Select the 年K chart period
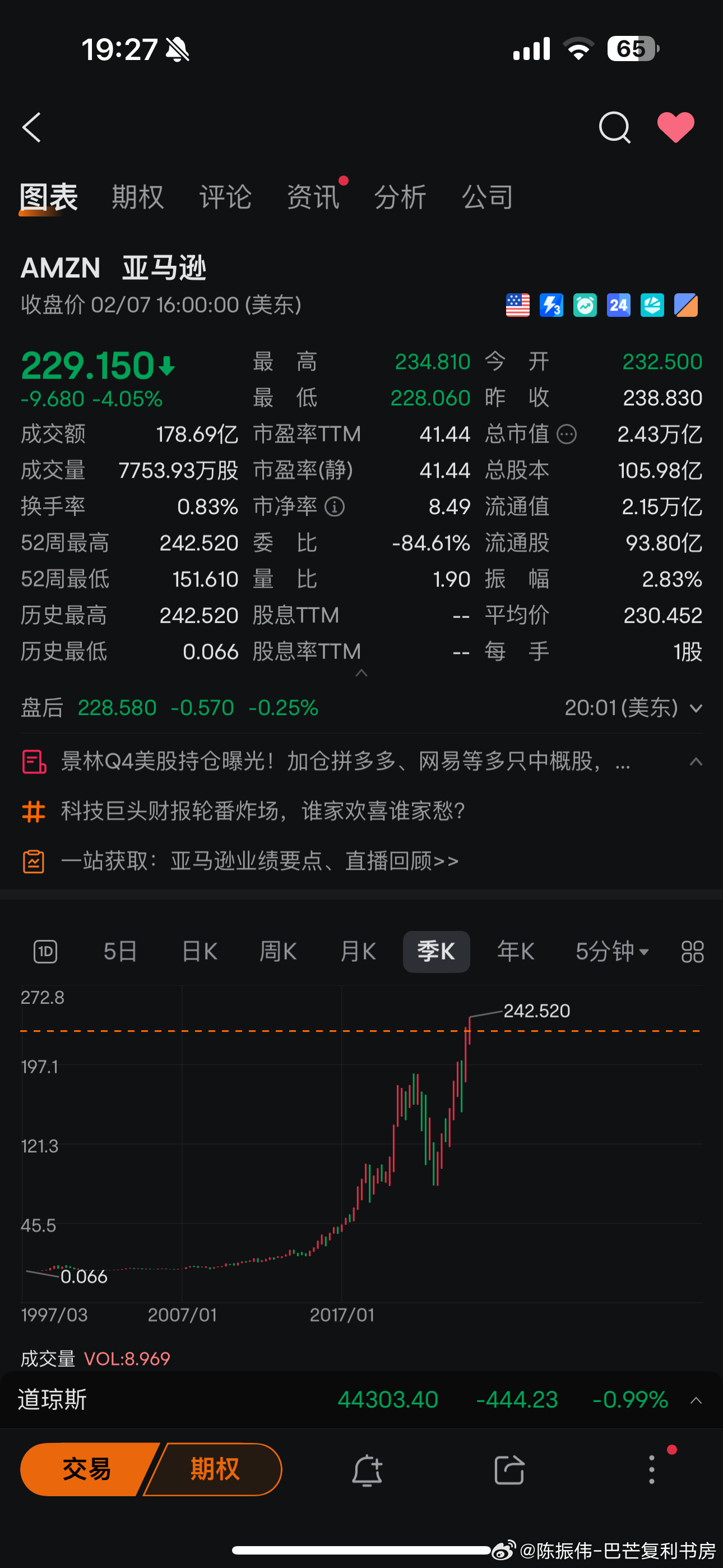 click(516, 951)
